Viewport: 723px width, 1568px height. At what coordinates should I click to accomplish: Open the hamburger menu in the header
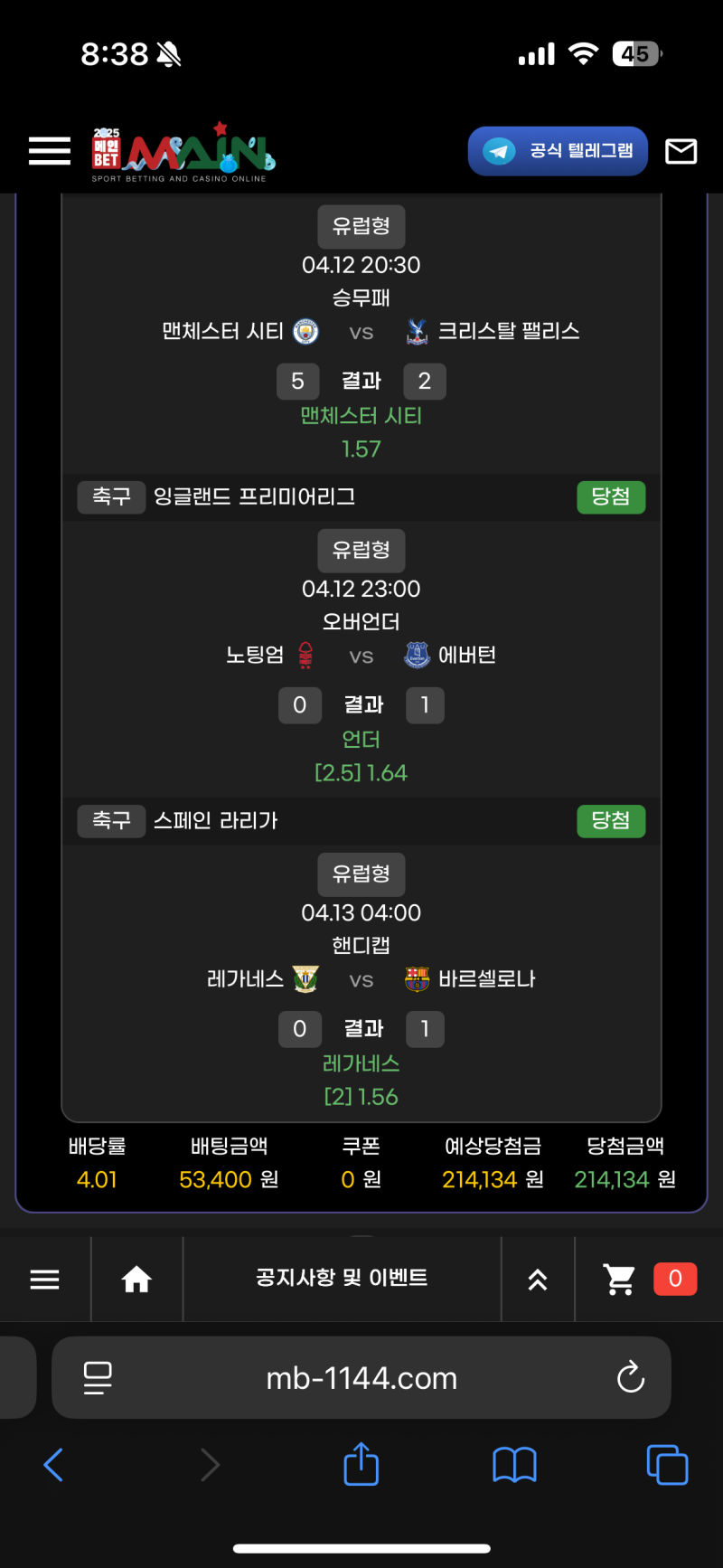(50, 151)
